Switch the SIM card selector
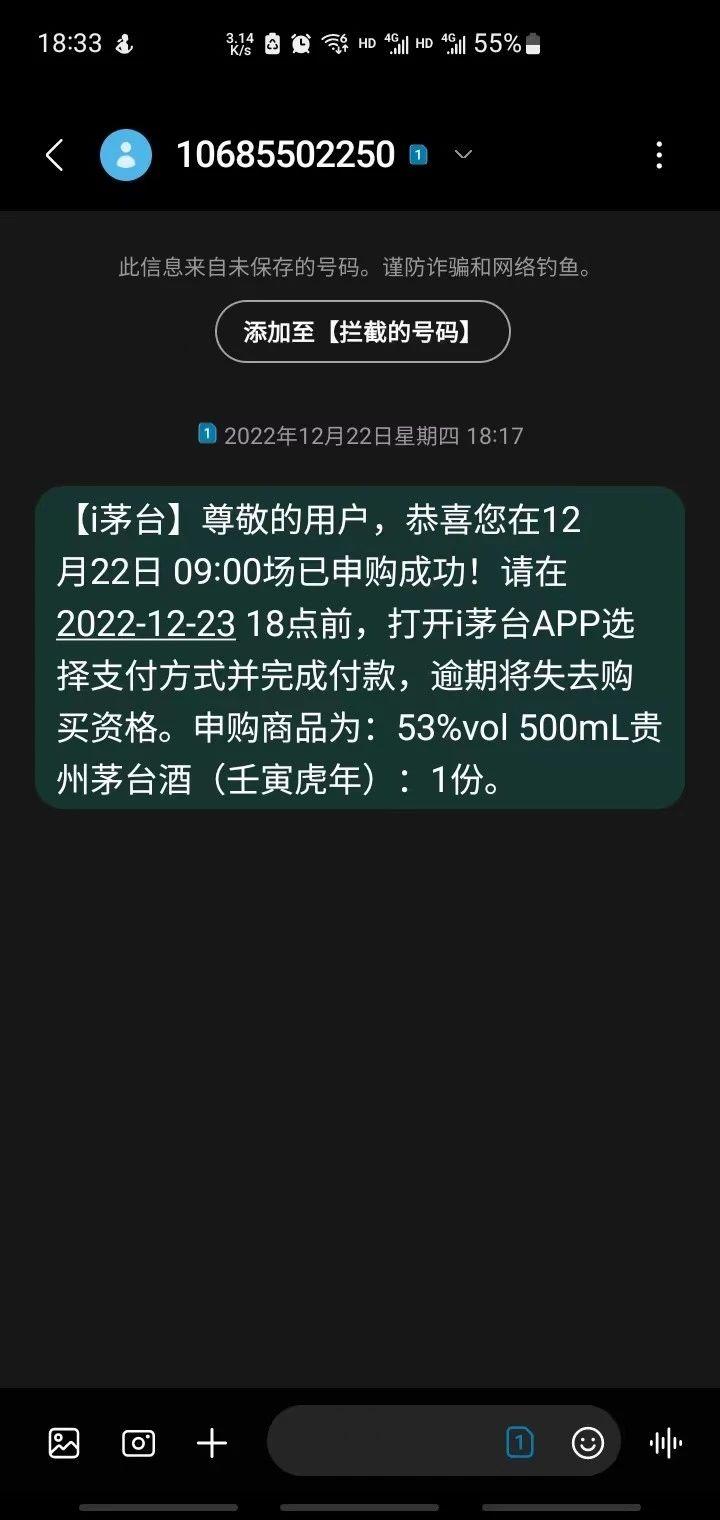This screenshot has height=1520, width=720. point(520,1442)
